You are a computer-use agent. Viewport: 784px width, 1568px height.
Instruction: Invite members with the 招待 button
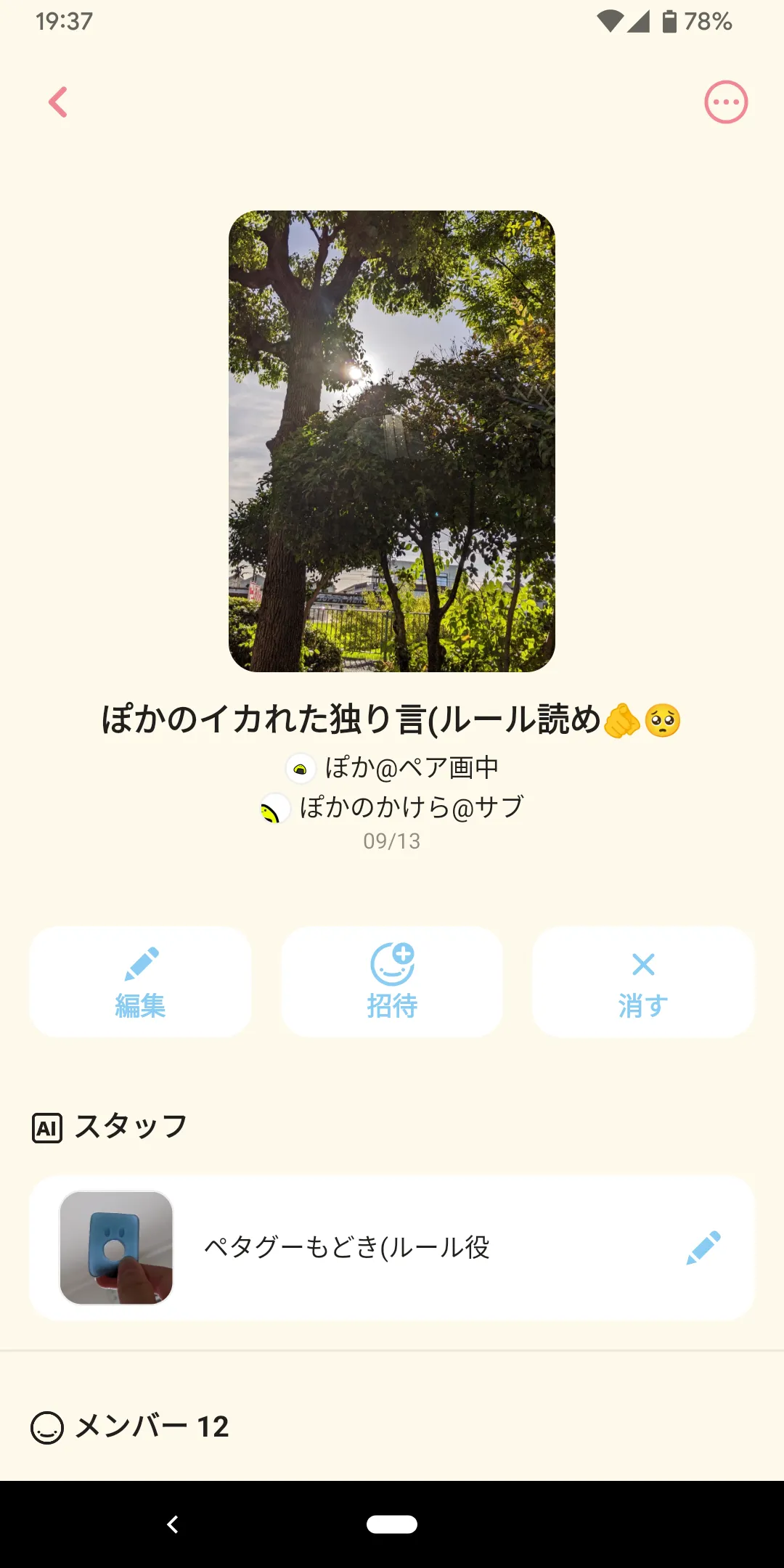tap(392, 981)
